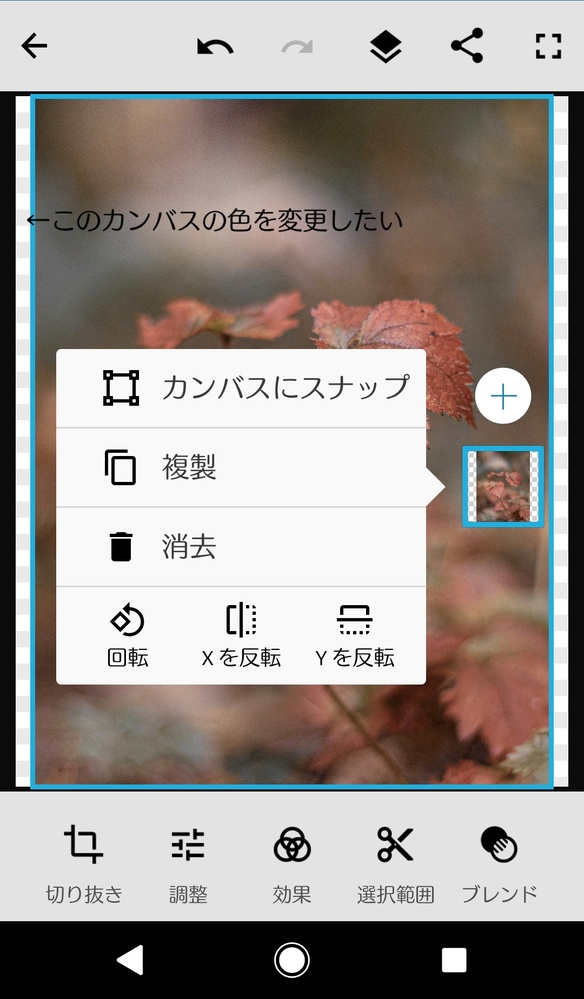Image resolution: width=584 pixels, height=999 pixels.
Task: Open the layers panel icon
Action: click(x=385, y=47)
